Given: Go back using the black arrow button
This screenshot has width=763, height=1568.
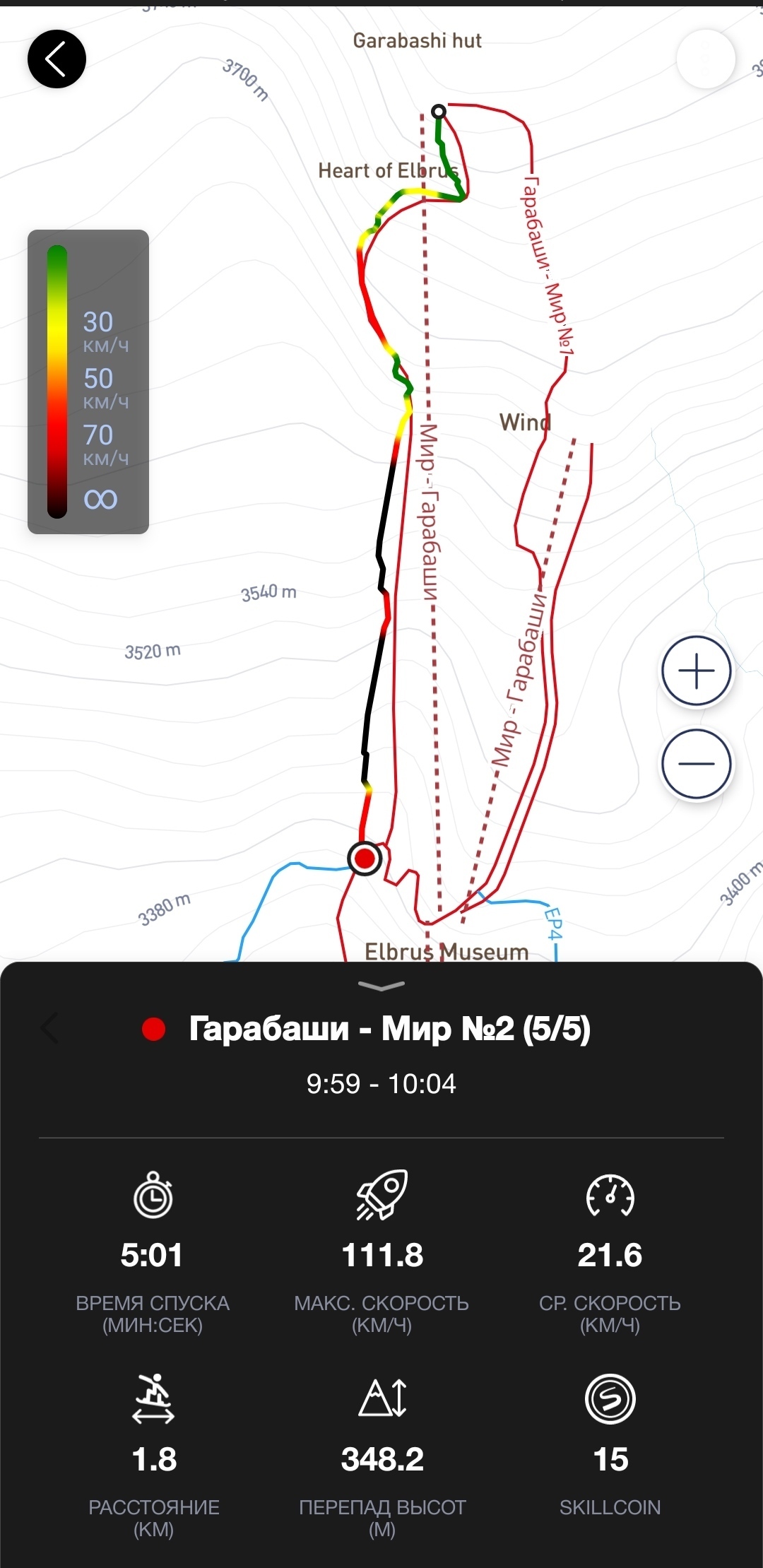Looking at the screenshot, I should 57,59.
